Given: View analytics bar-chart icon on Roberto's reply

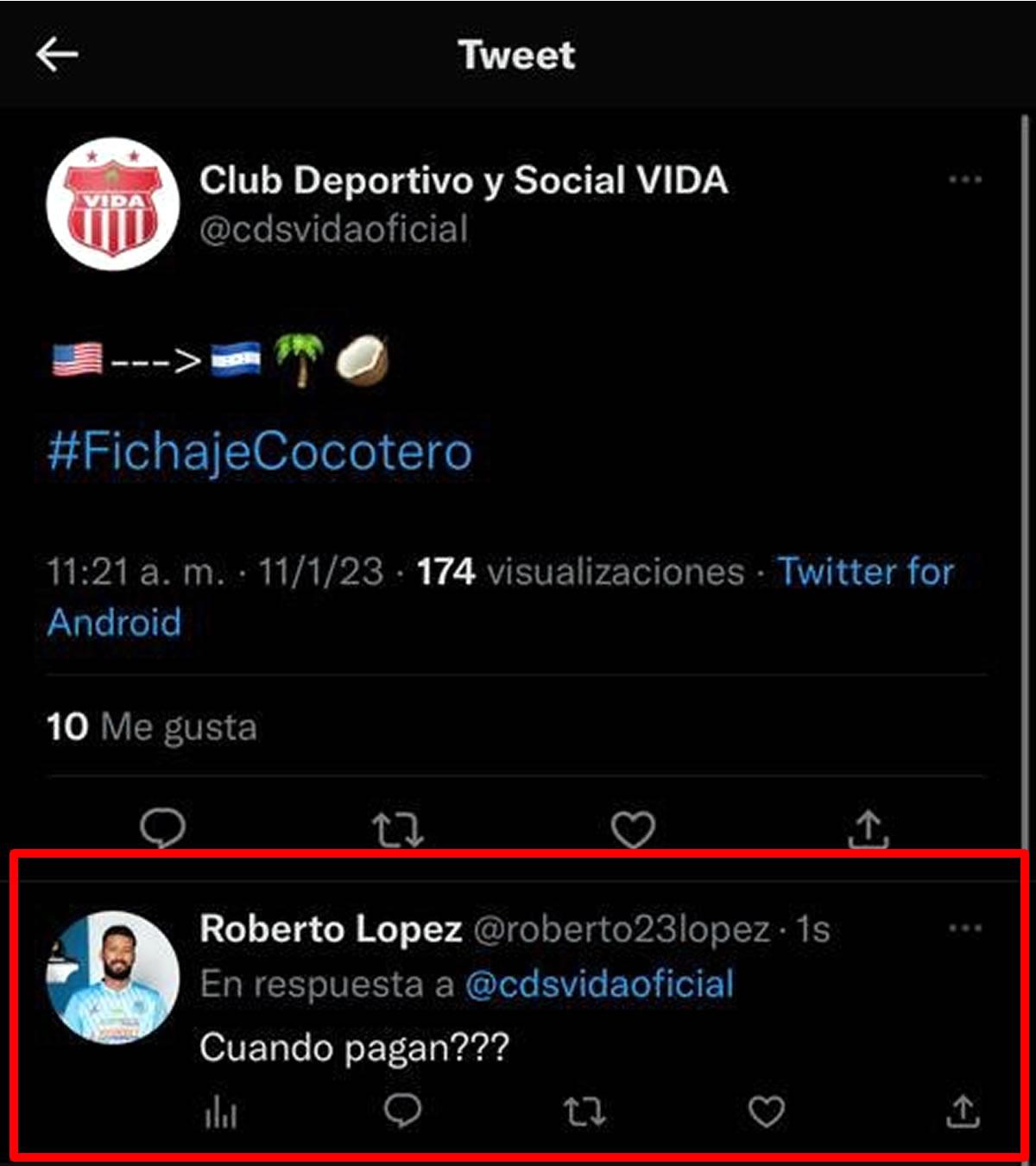Looking at the screenshot, I should (x=222, y=1114).
